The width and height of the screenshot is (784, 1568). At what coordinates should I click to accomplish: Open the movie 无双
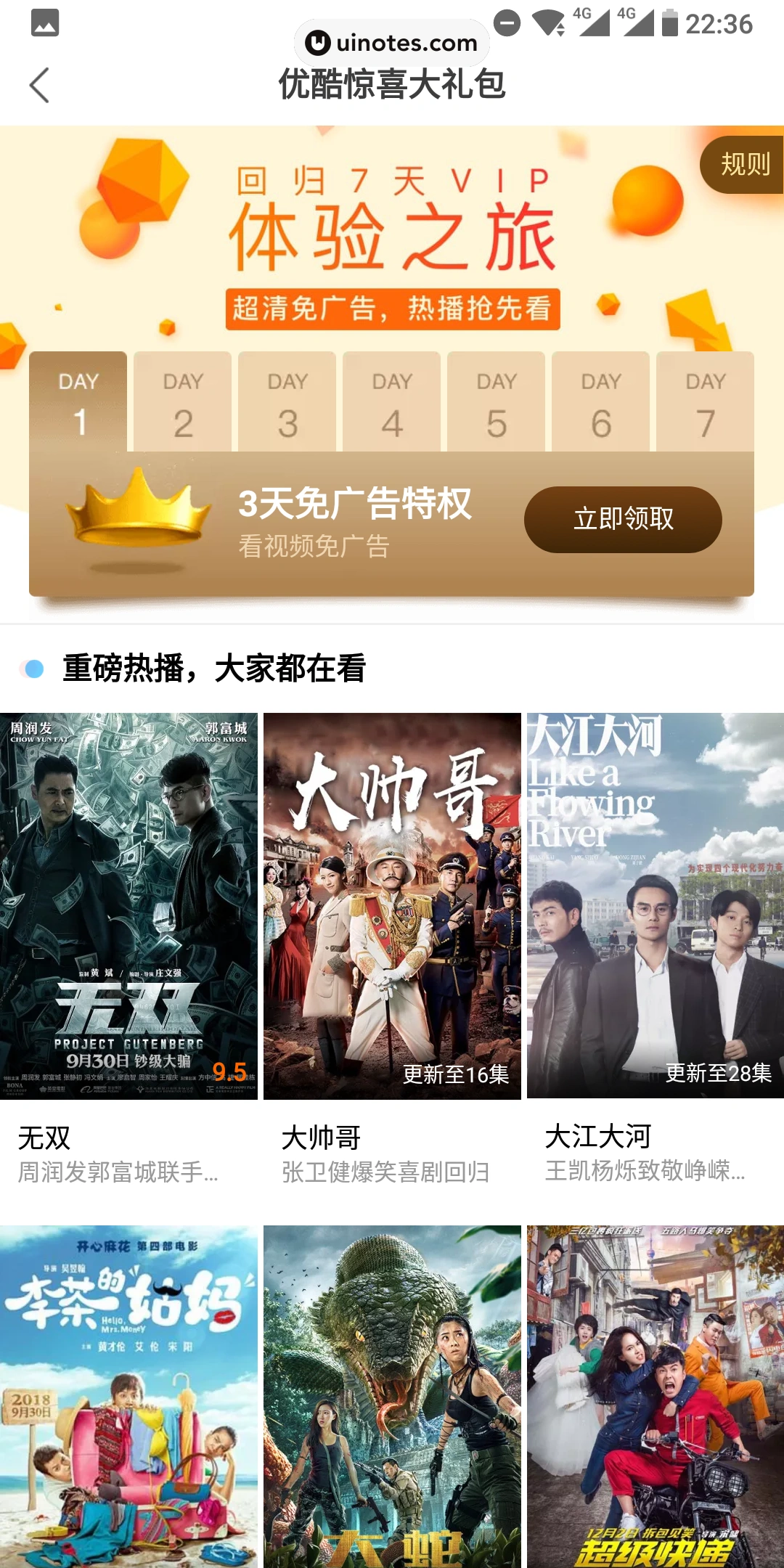coord(128,906)
